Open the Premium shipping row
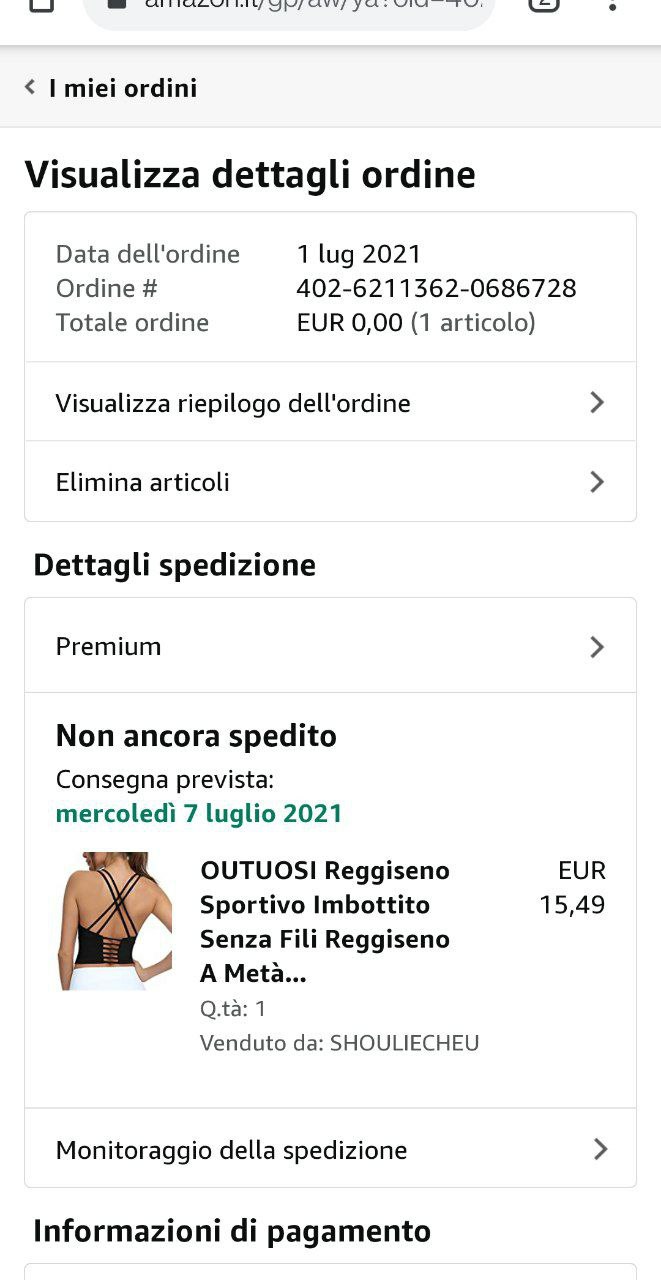The width and height of the screenshot is (661, 1280). [330, 646]
